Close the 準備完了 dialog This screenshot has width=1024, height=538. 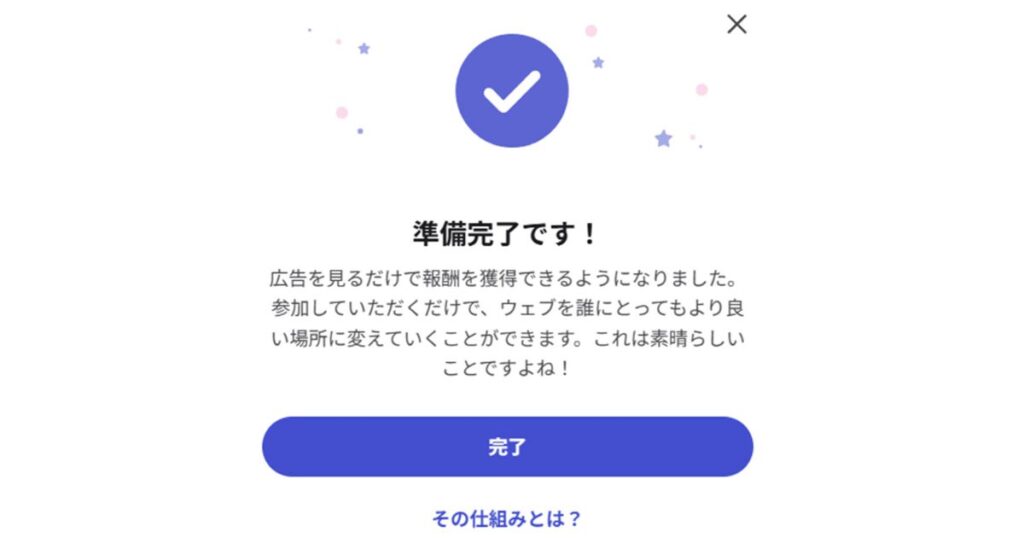[737, 24]
